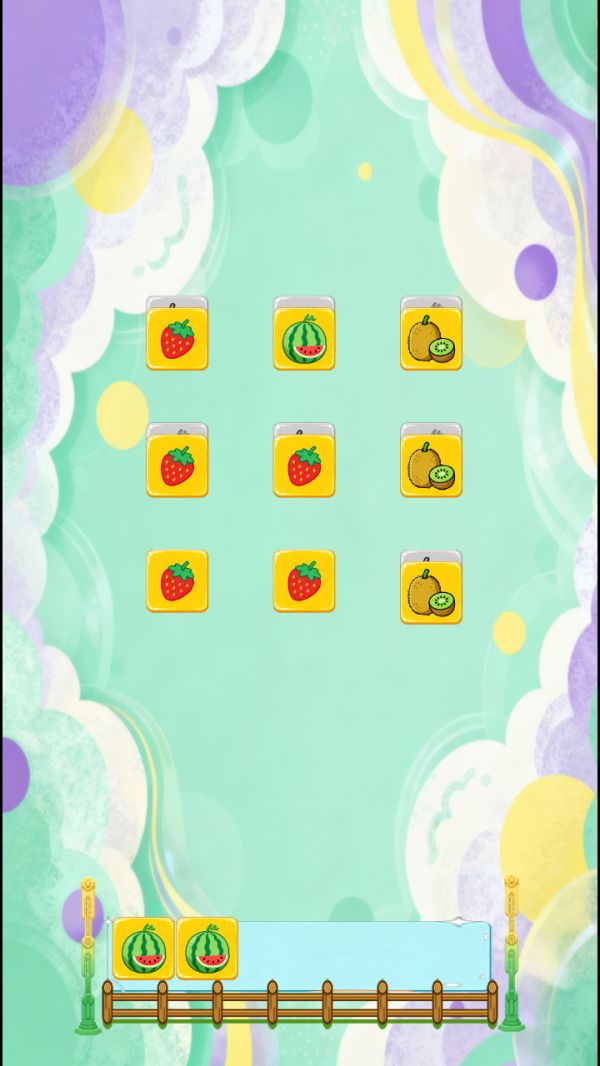Screen dimensions: 600x1066
Task: Tap the strawberry tile directly below the watermelon
Action: 304,467
